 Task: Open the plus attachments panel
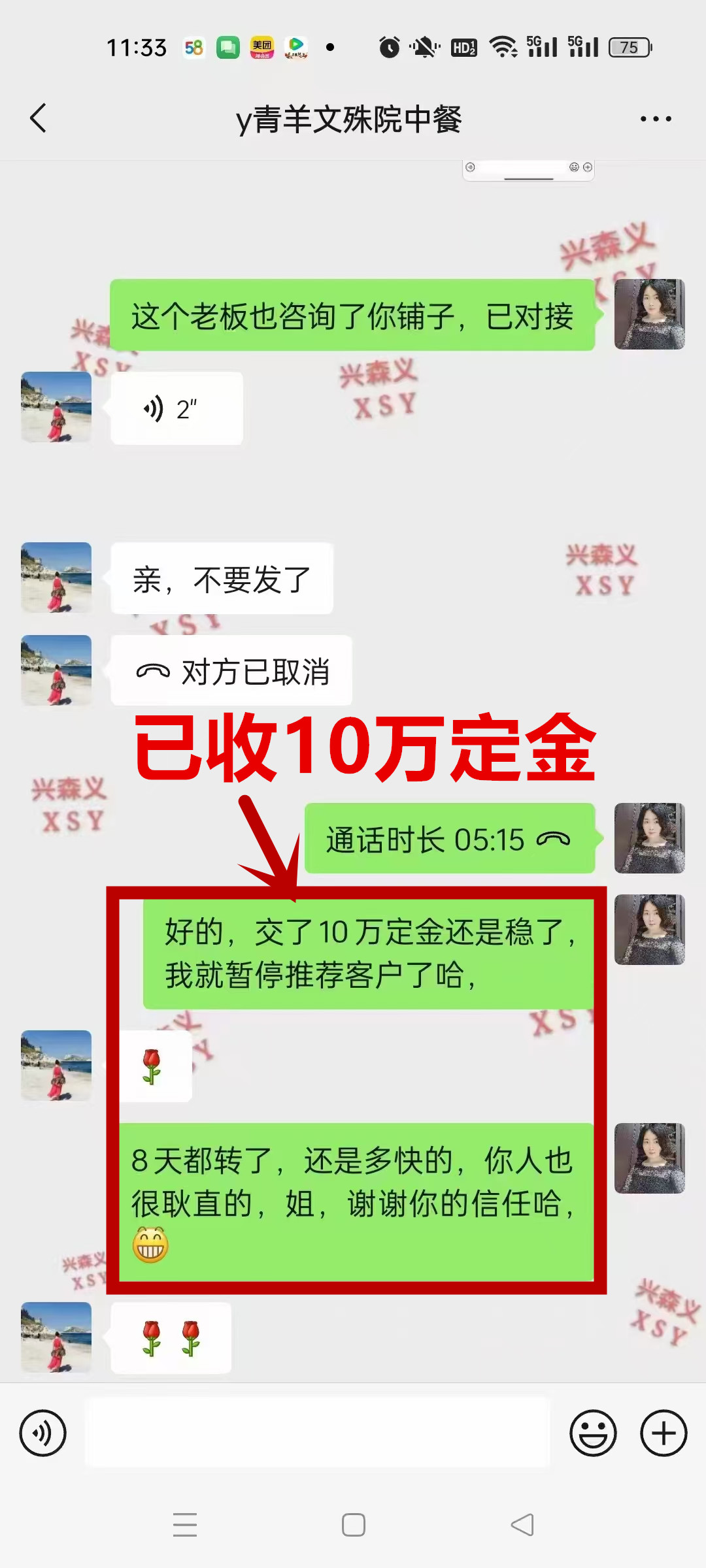[x=663, y=1433]
